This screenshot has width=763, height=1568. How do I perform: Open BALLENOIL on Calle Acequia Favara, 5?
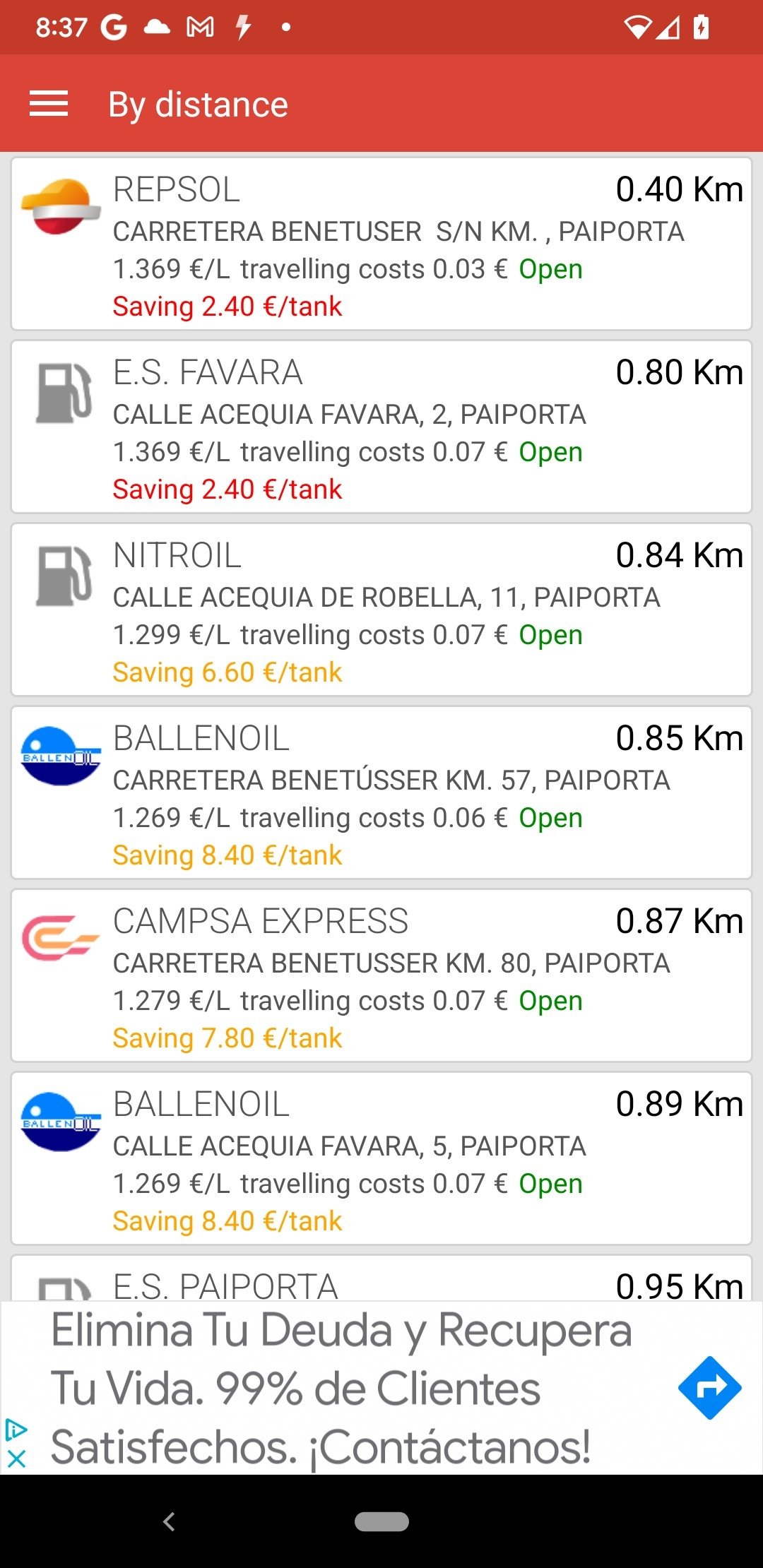pos(381,1158)
